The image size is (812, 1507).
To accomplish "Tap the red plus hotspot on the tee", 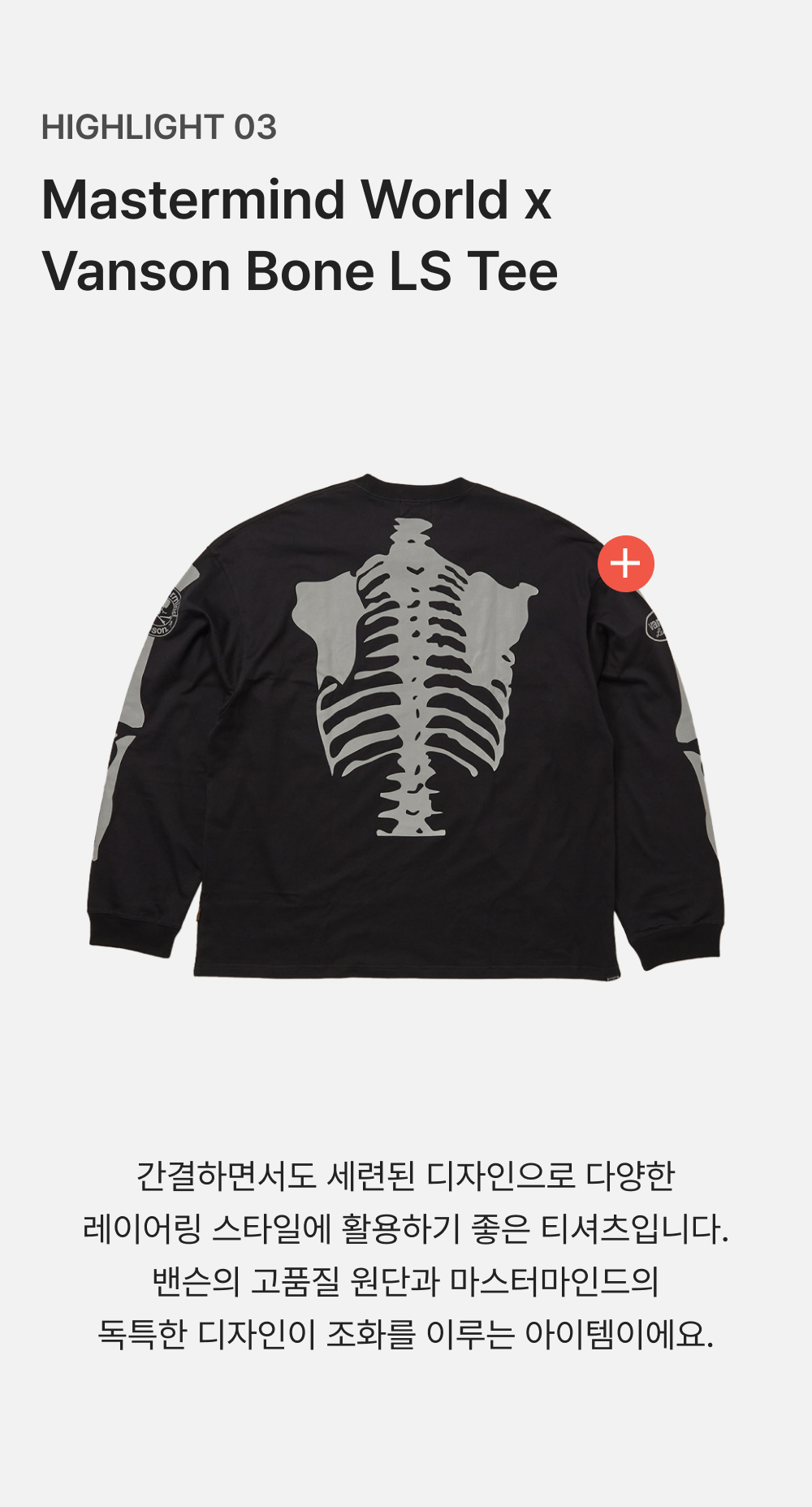I will pos(626,564).
